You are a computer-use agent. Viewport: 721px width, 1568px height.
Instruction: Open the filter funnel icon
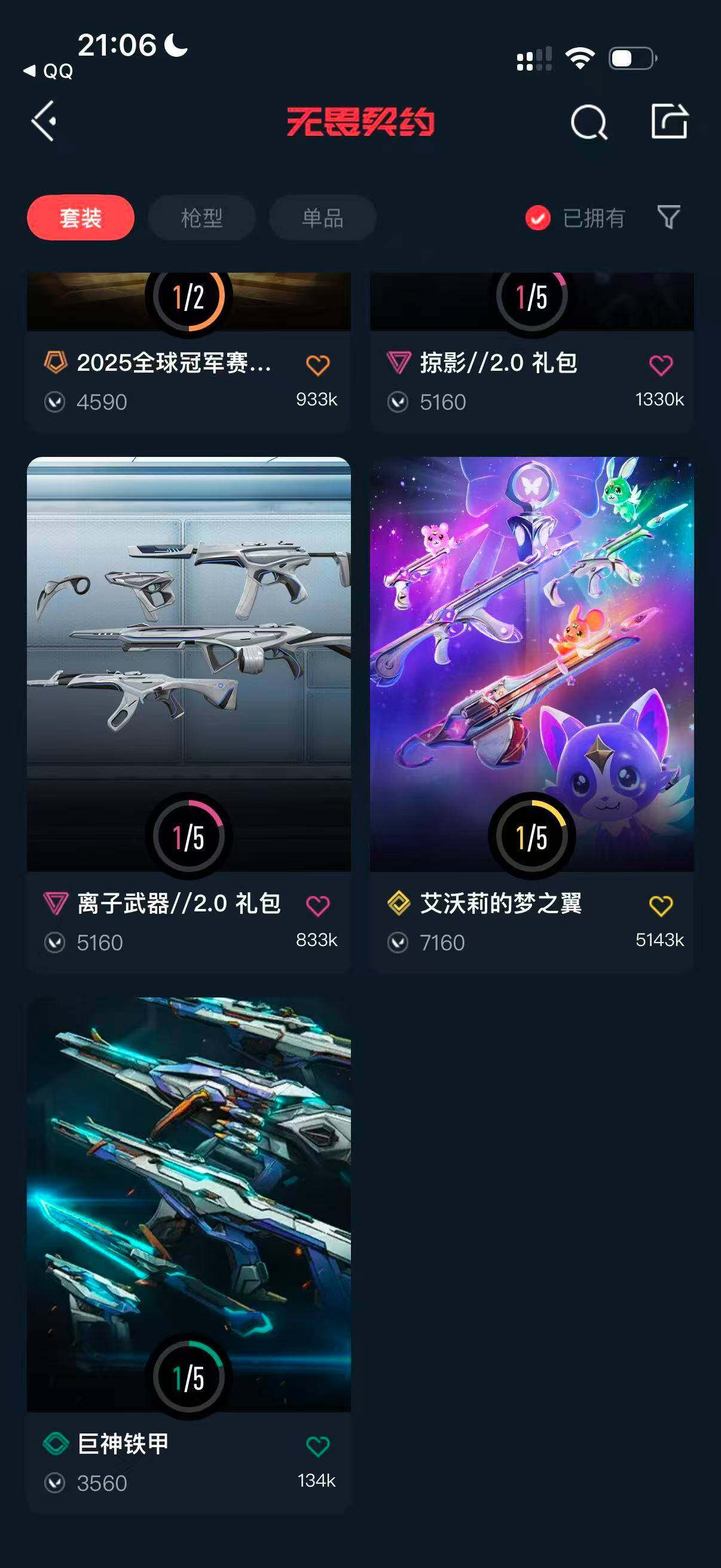[668, 216]
